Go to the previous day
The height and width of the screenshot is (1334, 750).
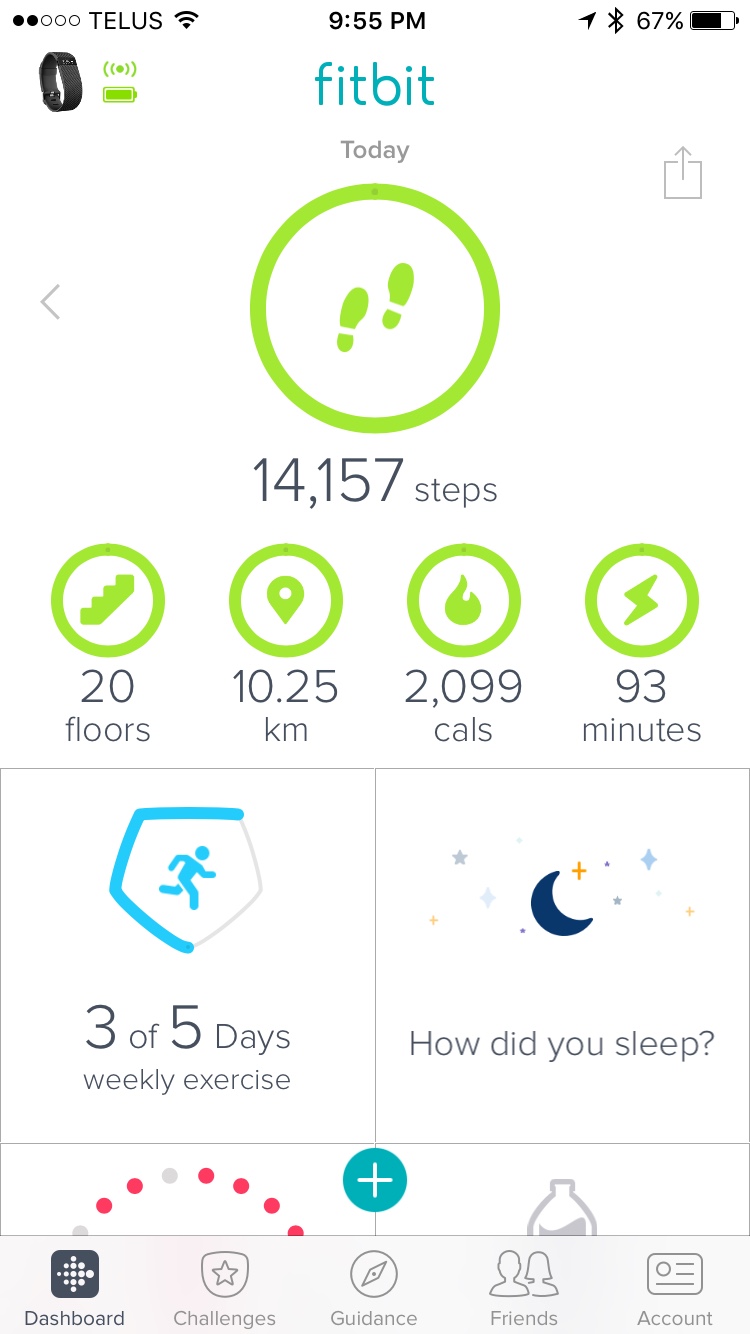click(x=51, y=301)
